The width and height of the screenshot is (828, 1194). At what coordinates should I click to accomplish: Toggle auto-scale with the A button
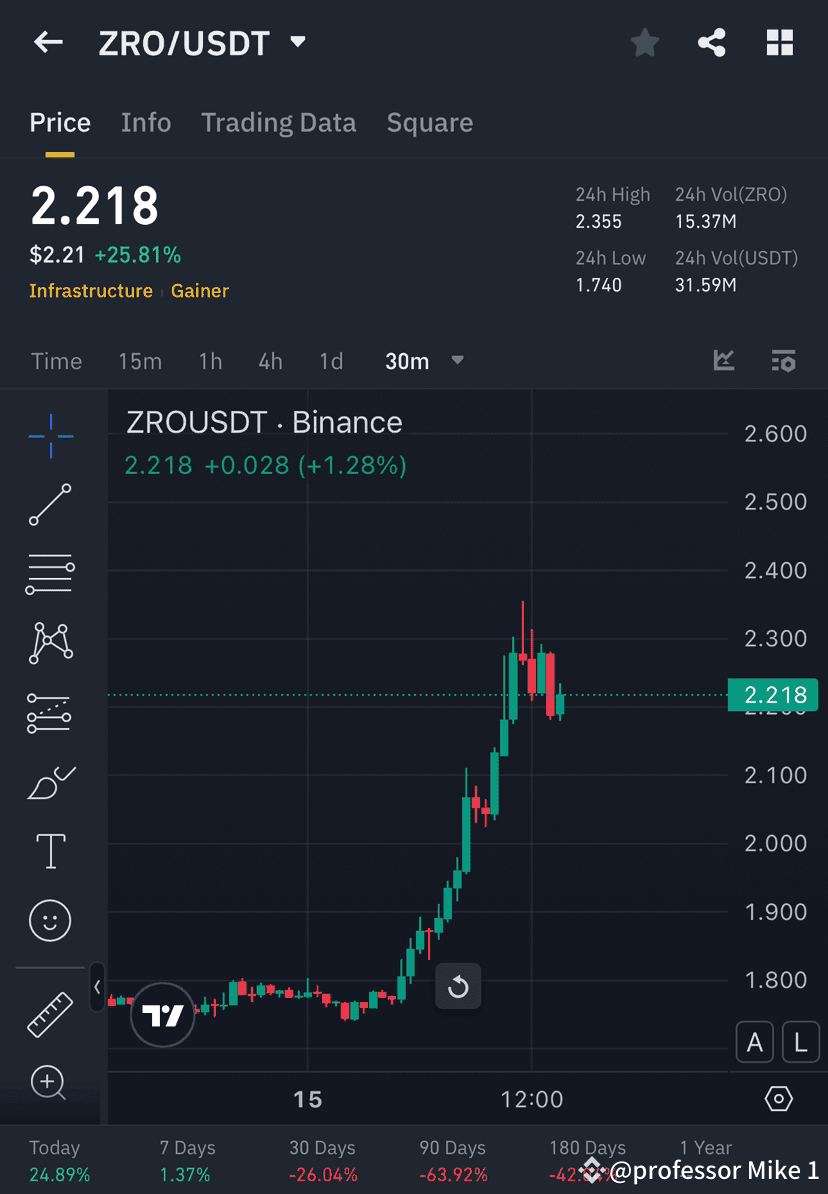tap(755, 1042)
